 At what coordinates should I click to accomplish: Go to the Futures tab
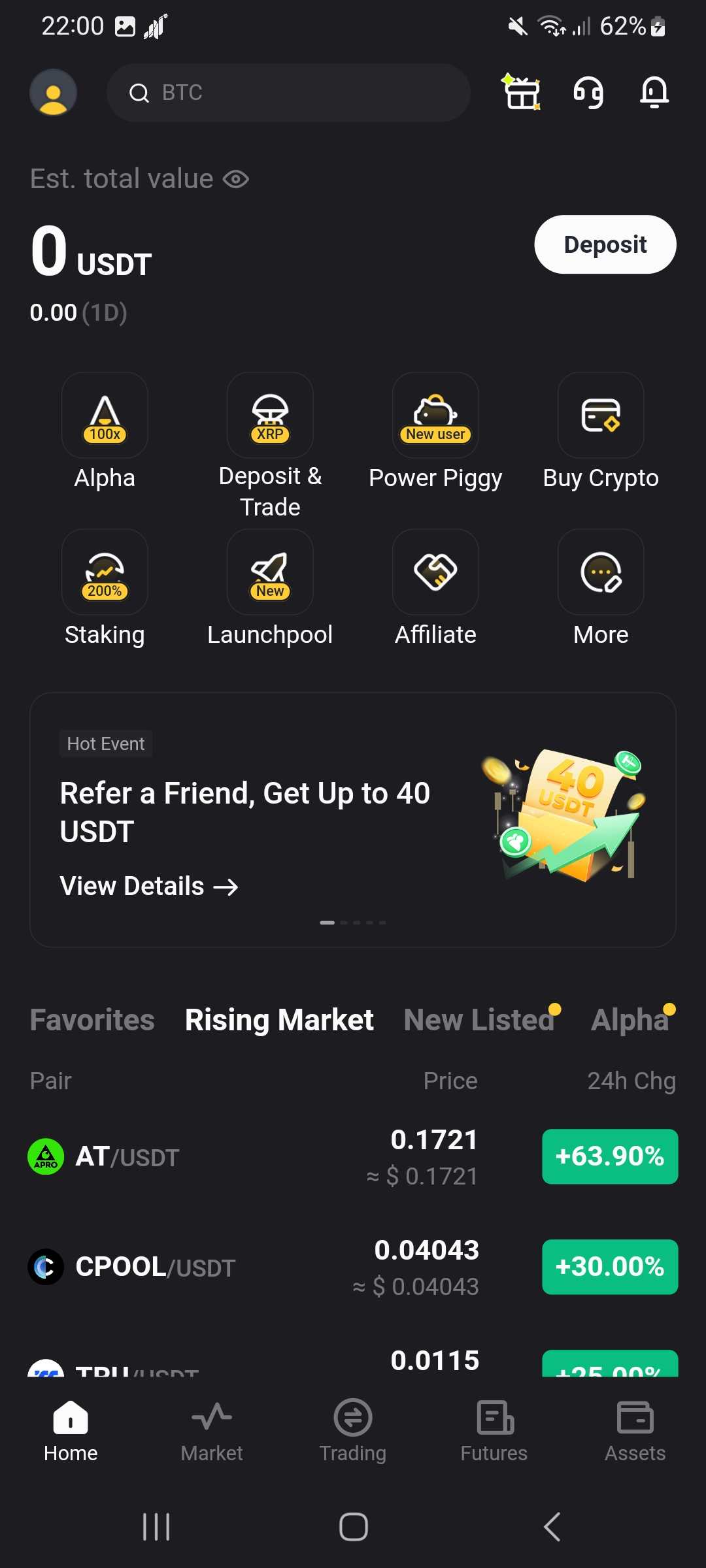point(494,1431)
